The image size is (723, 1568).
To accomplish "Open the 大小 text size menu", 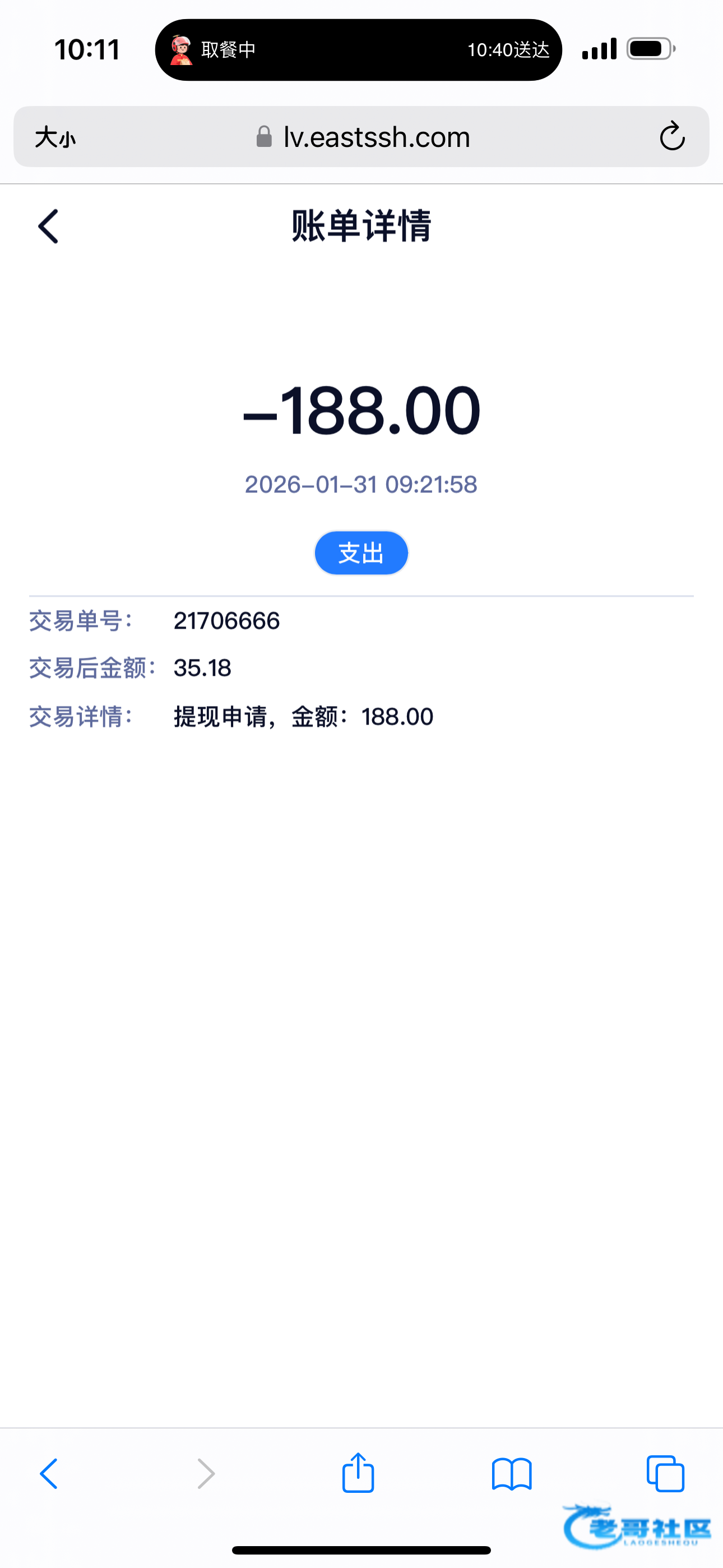I will pyautogui.click(x=55, y=137).
